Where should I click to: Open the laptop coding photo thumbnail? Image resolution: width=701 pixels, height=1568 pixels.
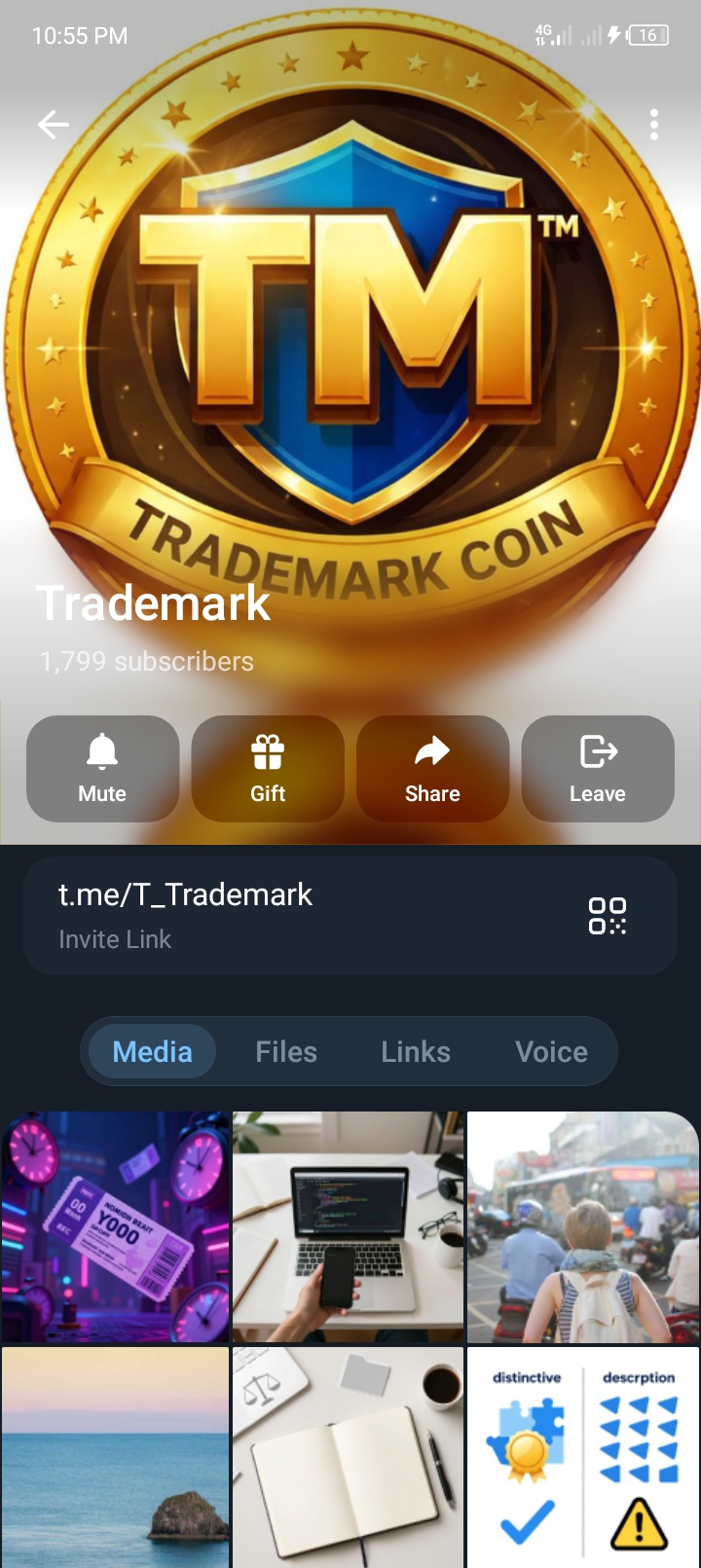(x=348, y=1227)
